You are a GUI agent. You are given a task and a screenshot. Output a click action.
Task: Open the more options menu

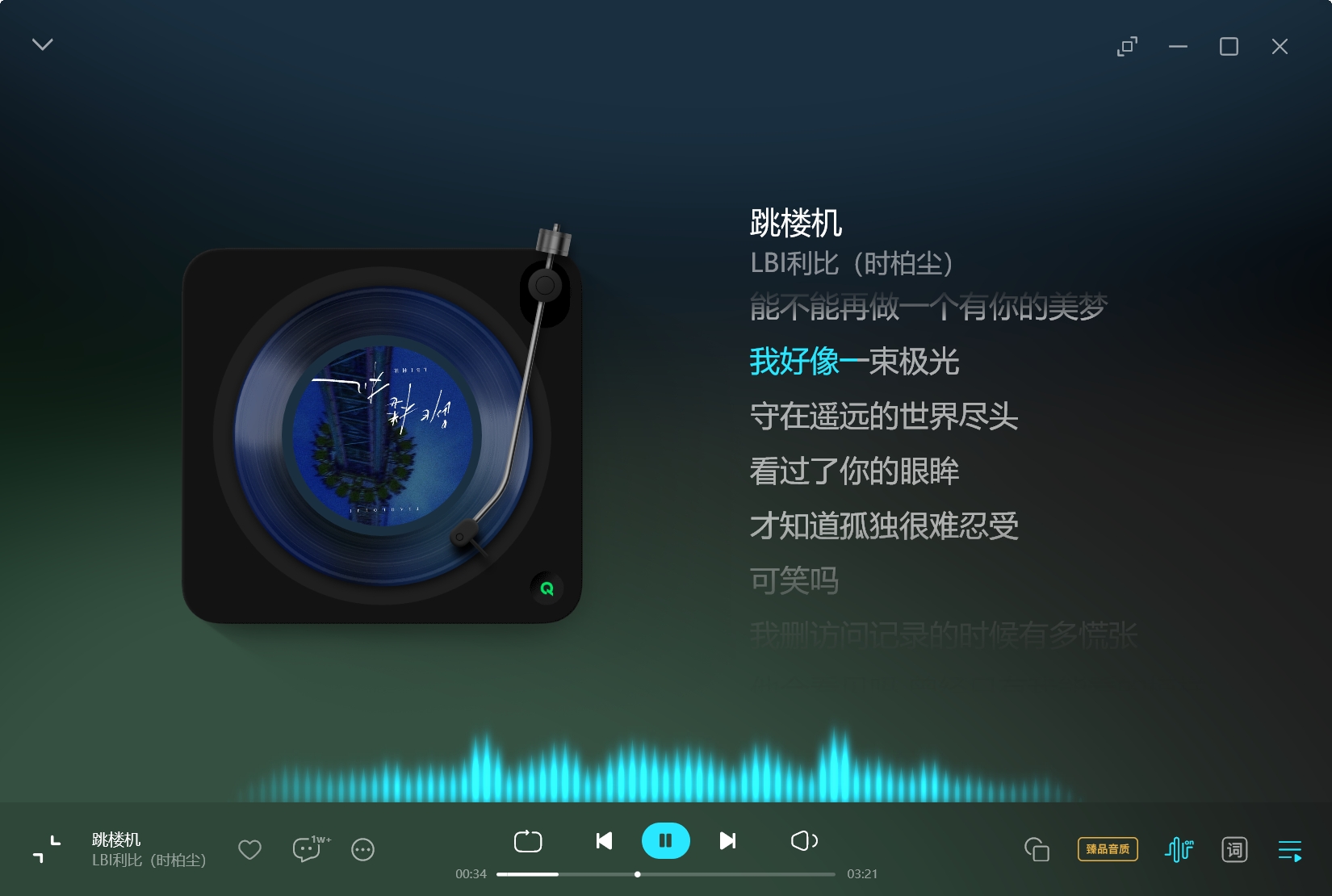coord(363,849)
